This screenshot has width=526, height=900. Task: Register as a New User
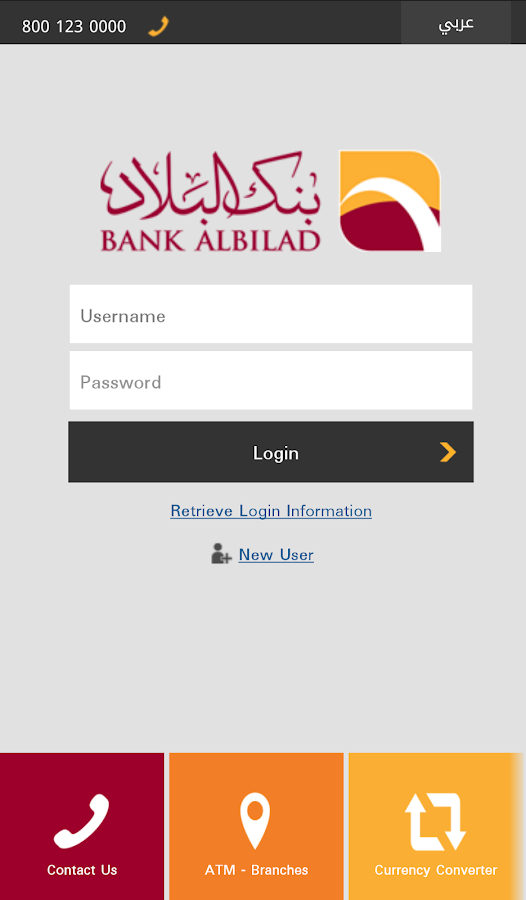click(276, 554)
